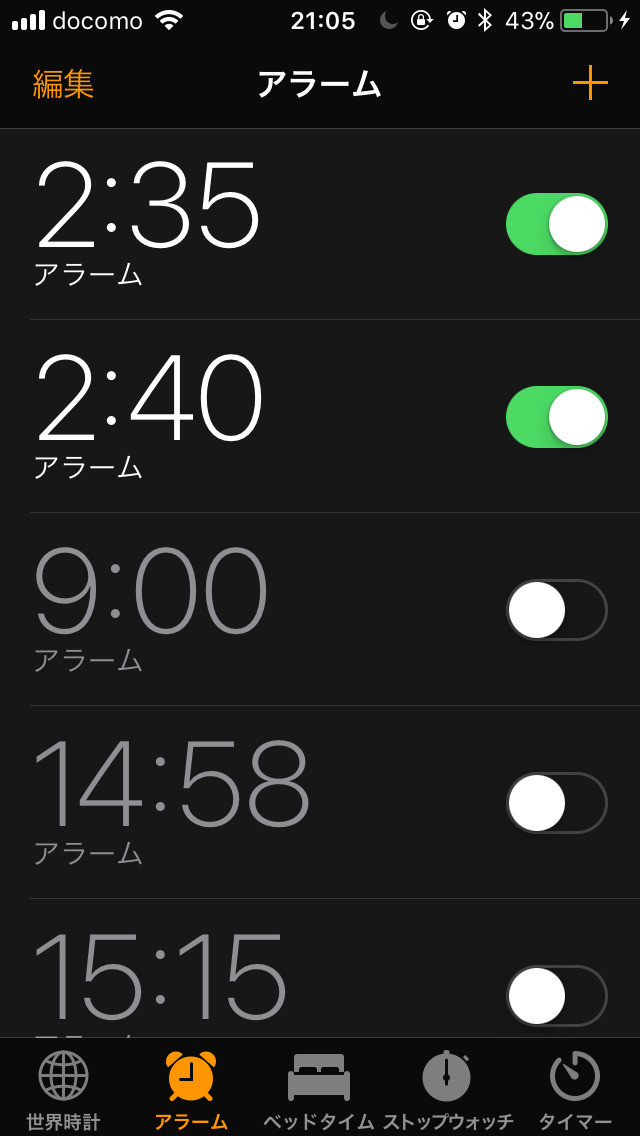Enable the 9:00 alarm

(557, 610)
